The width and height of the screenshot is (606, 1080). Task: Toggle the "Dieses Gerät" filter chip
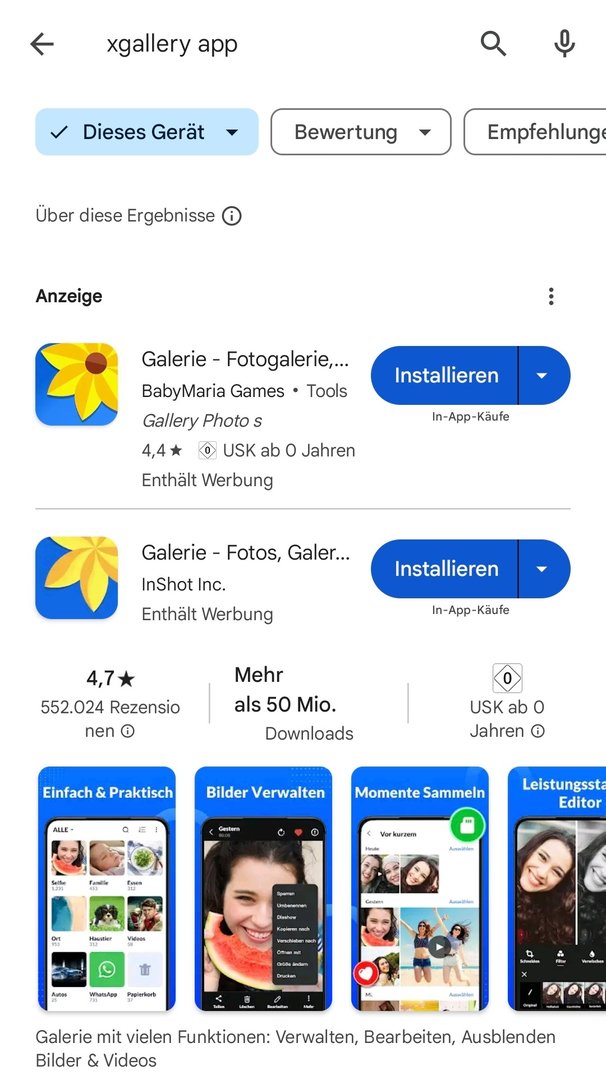146,132
